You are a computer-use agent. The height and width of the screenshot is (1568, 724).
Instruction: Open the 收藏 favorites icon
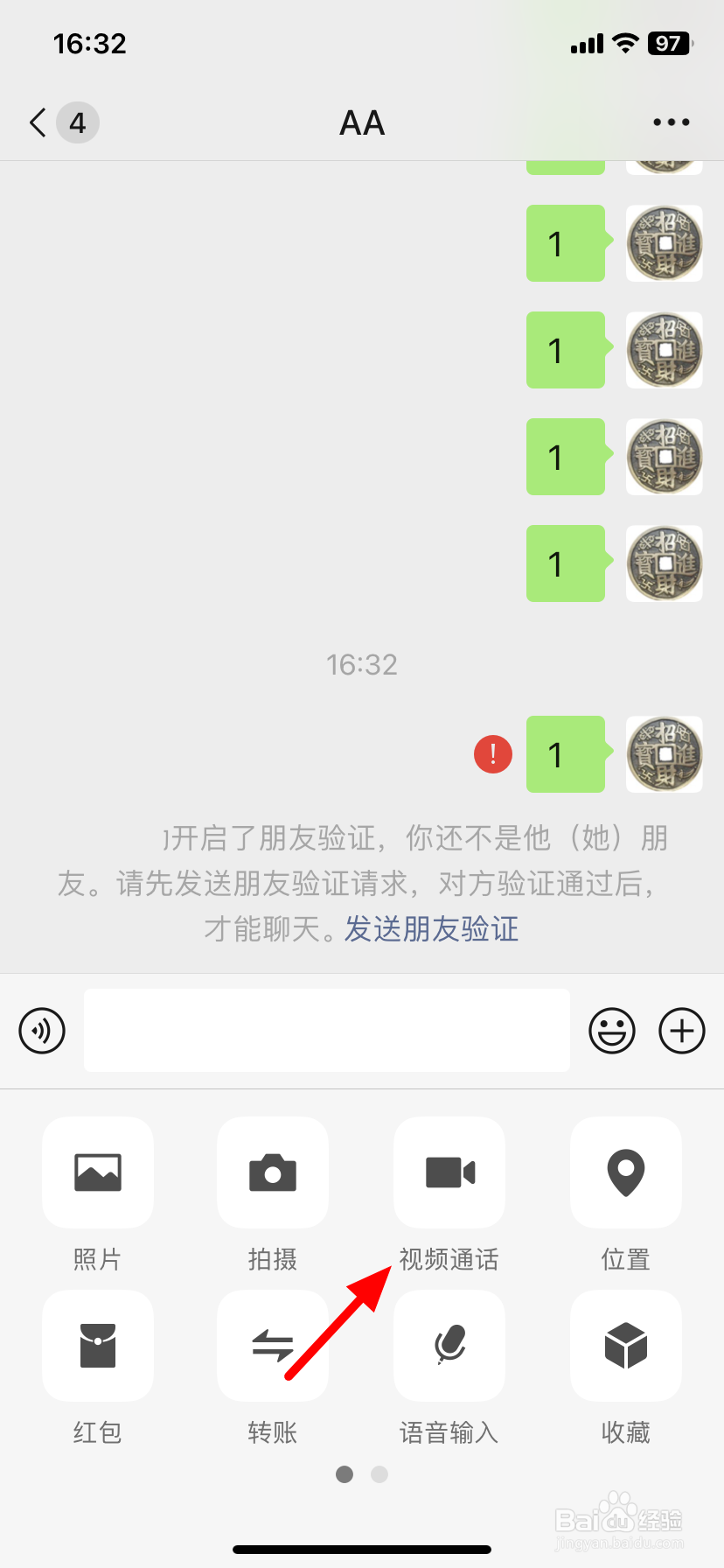click(x=624, y=1345)
